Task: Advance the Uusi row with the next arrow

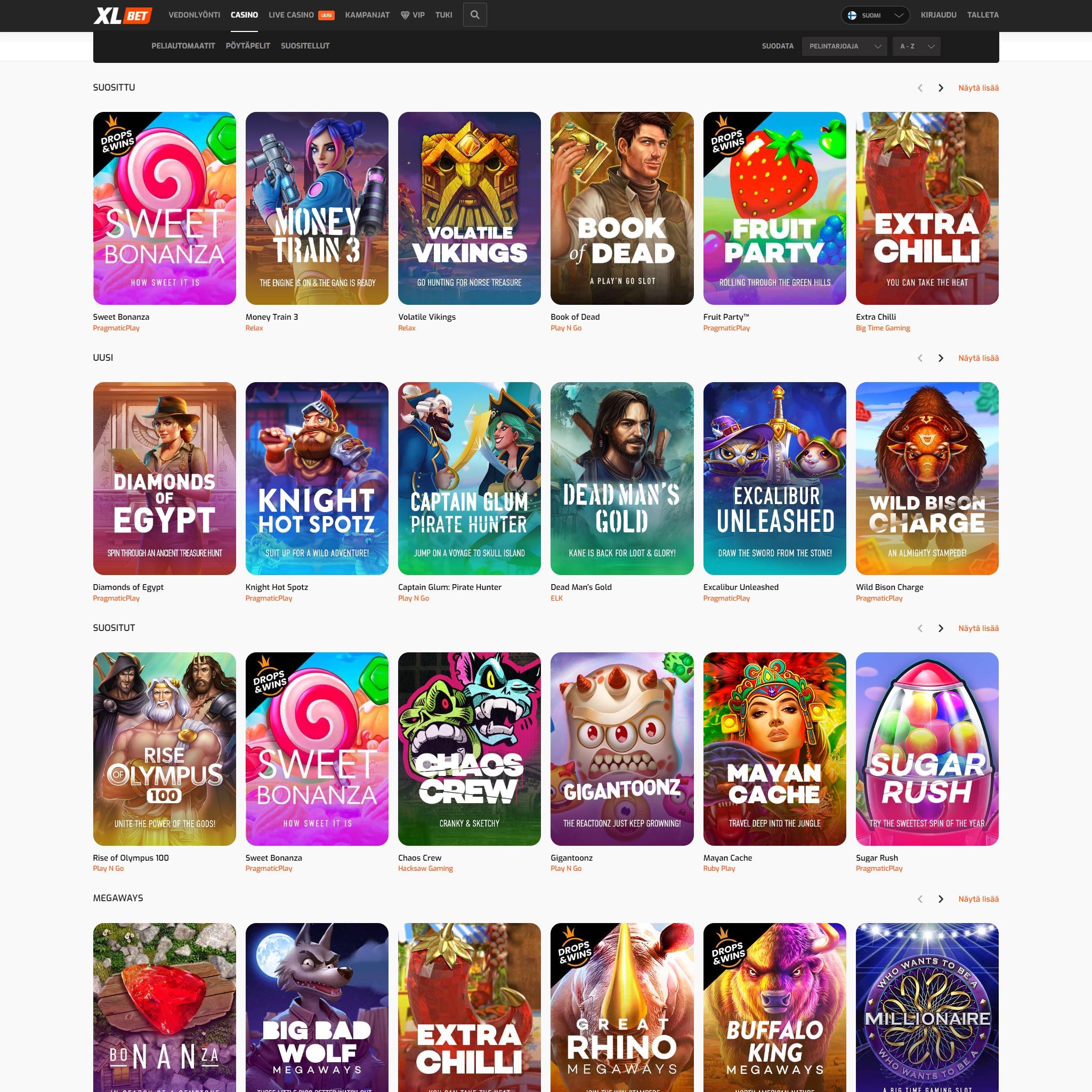Action: coord(941,358)
